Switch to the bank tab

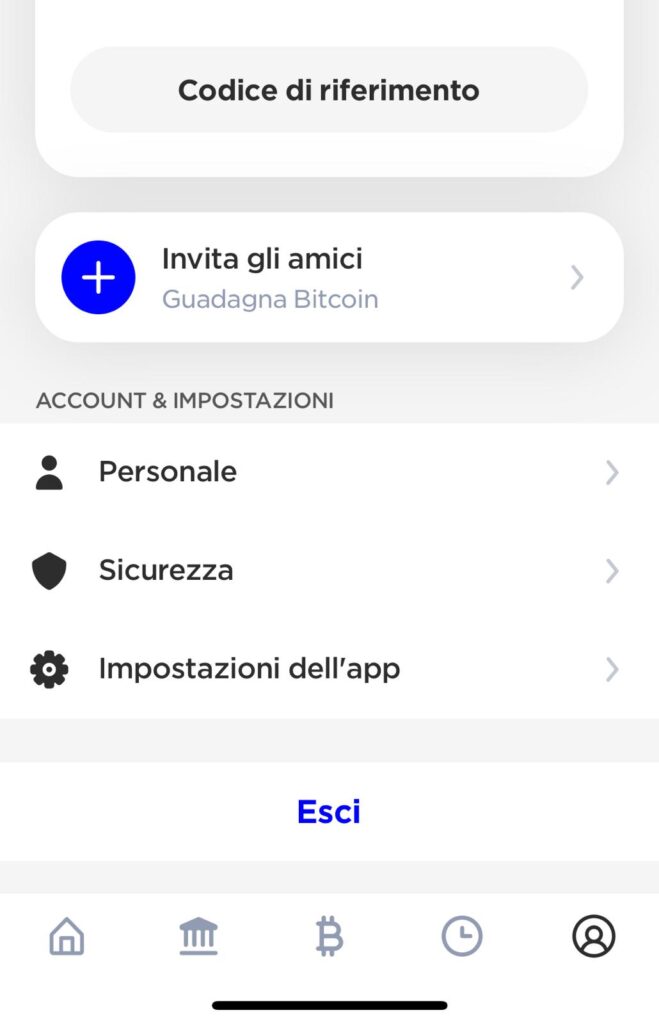[x=198, y=937]
